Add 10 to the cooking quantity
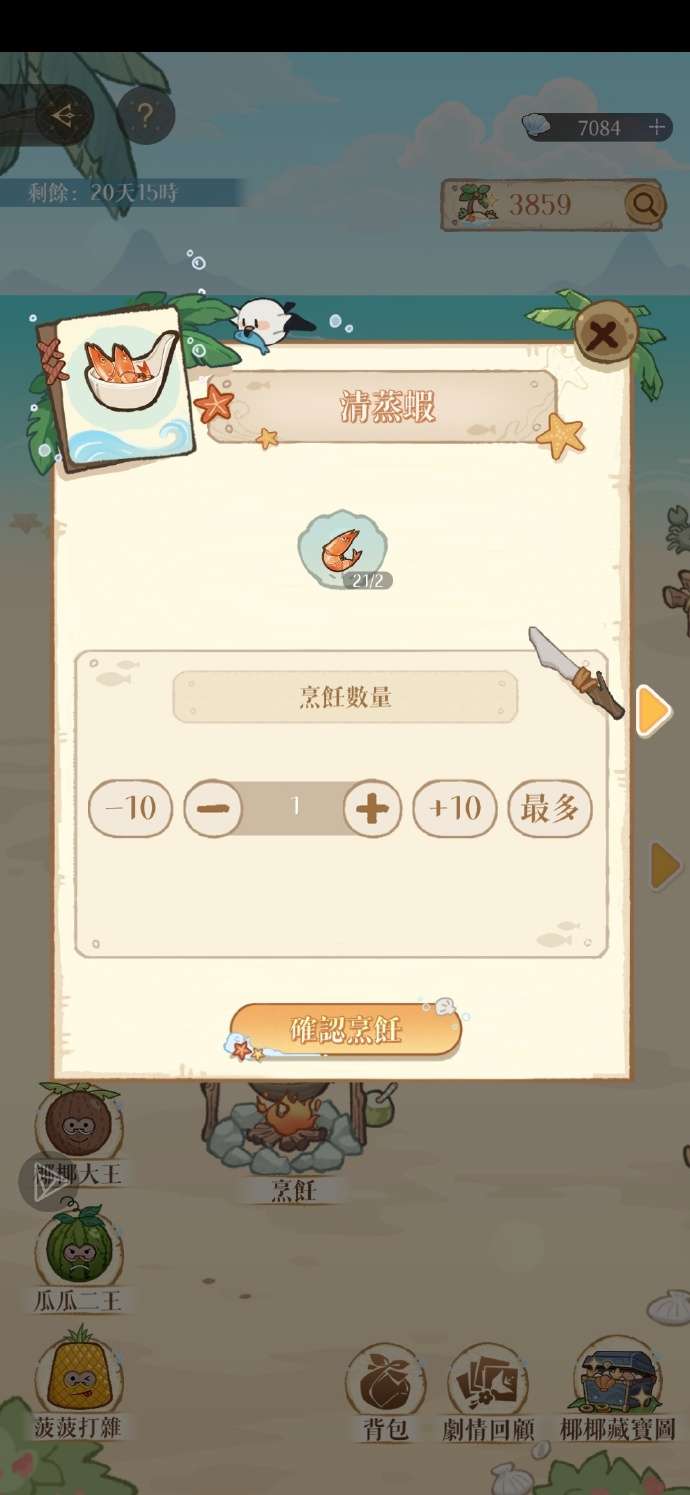The image size is (690, 1495). [x=455, y=808]
